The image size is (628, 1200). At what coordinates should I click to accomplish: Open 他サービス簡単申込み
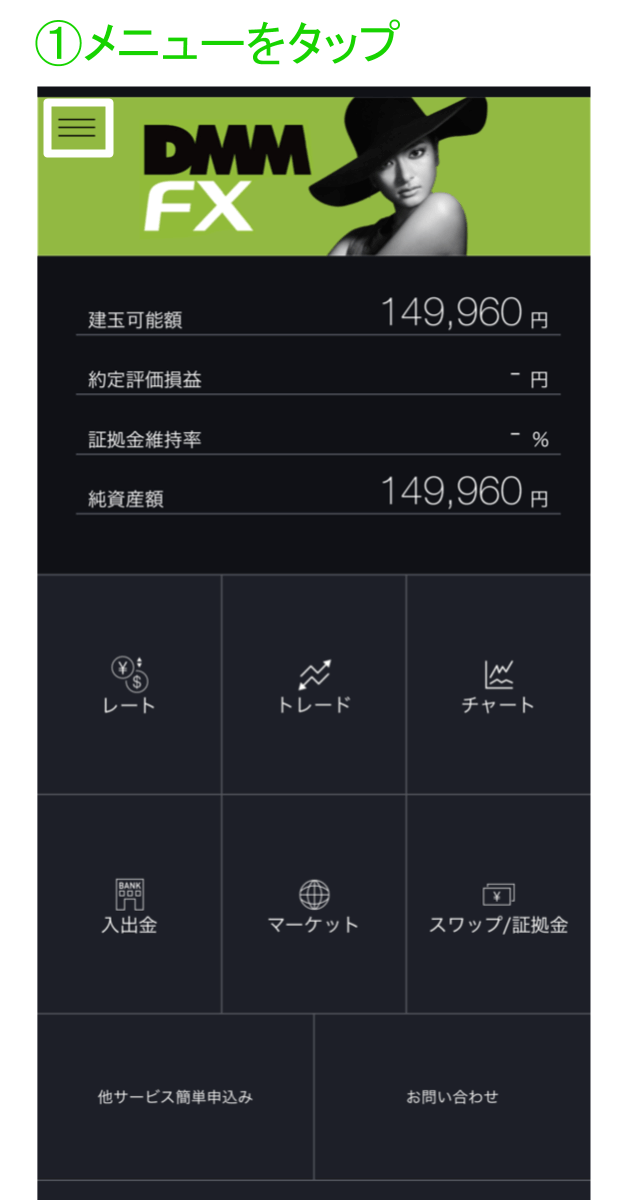(x=175, y=1097)
